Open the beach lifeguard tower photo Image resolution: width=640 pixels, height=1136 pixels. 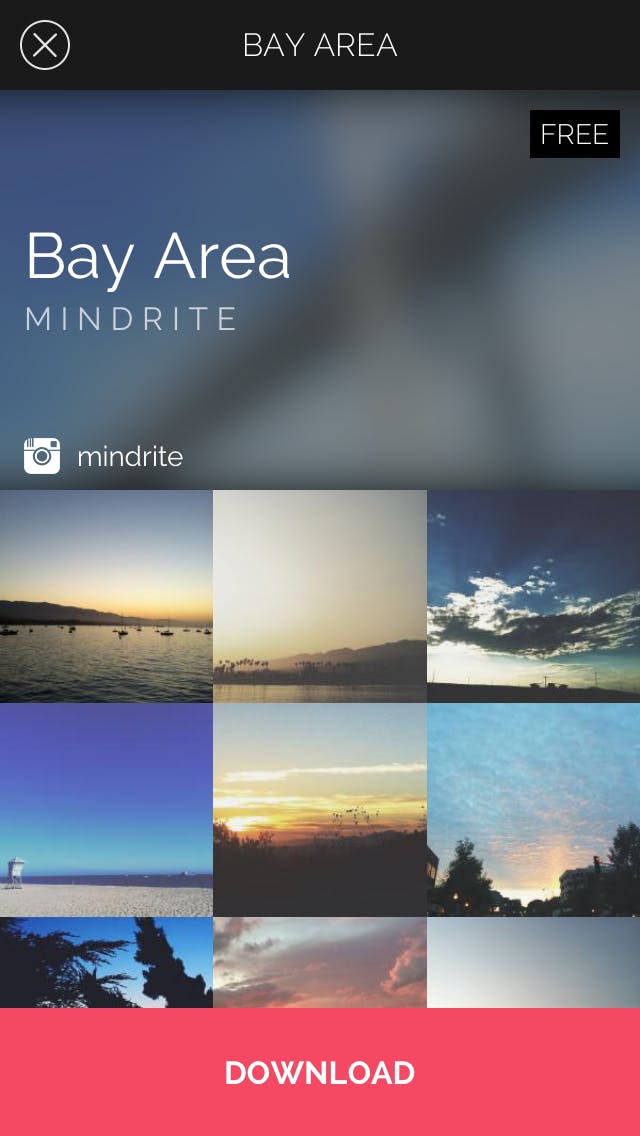tap(106, 809)
